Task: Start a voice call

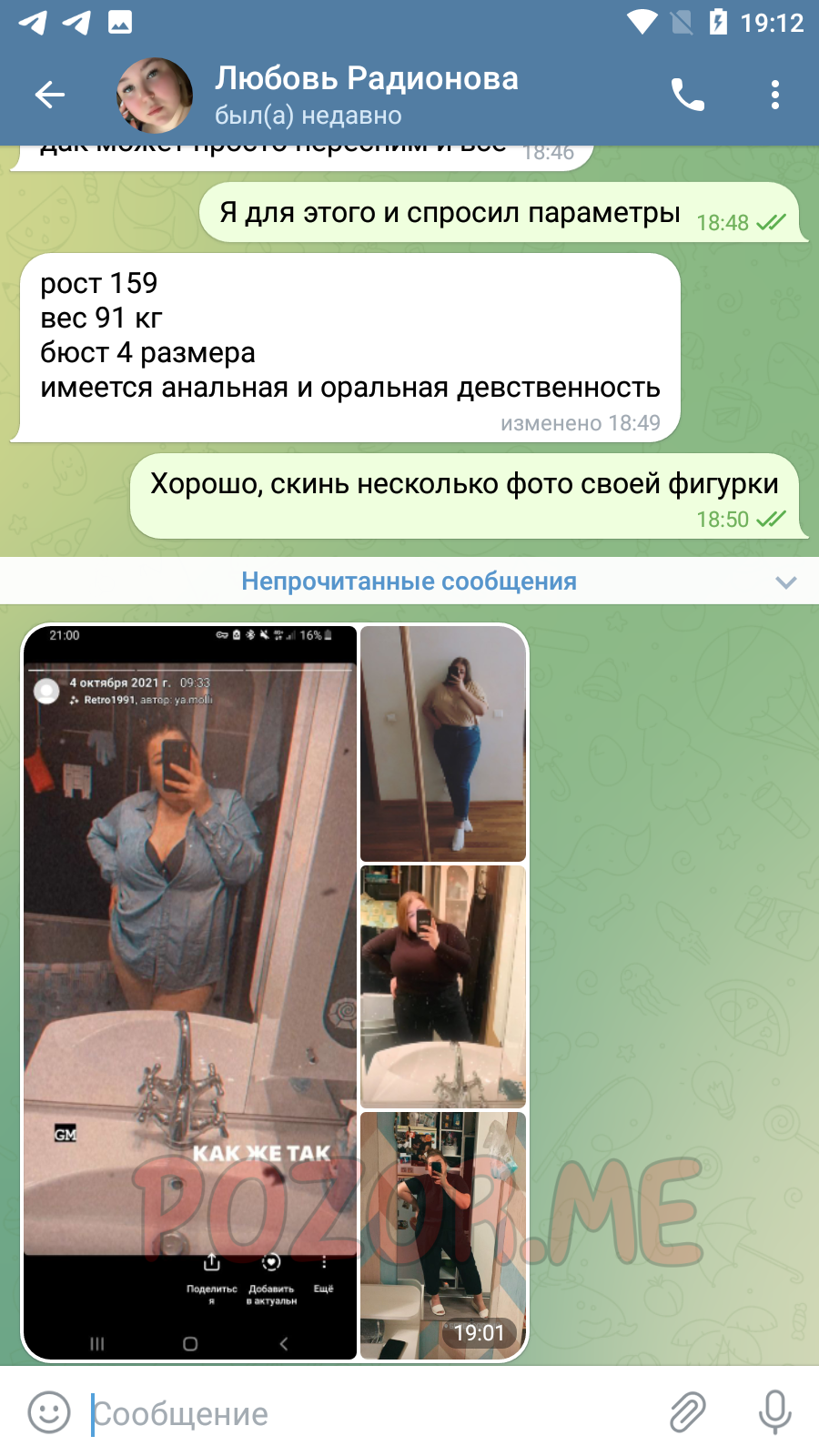Action: pyautogui.click(x=688, y=95)
